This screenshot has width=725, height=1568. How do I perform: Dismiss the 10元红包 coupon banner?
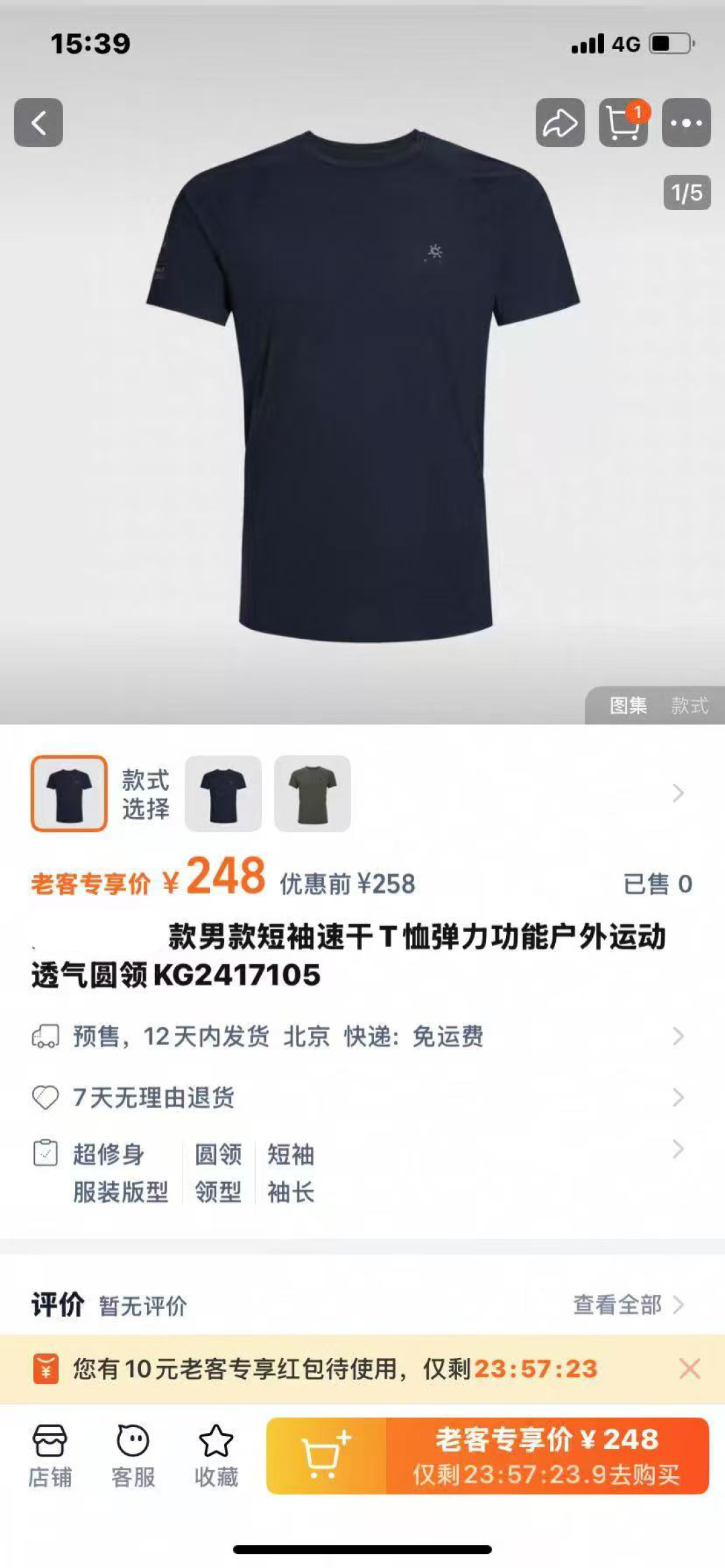pos(689,1369)
